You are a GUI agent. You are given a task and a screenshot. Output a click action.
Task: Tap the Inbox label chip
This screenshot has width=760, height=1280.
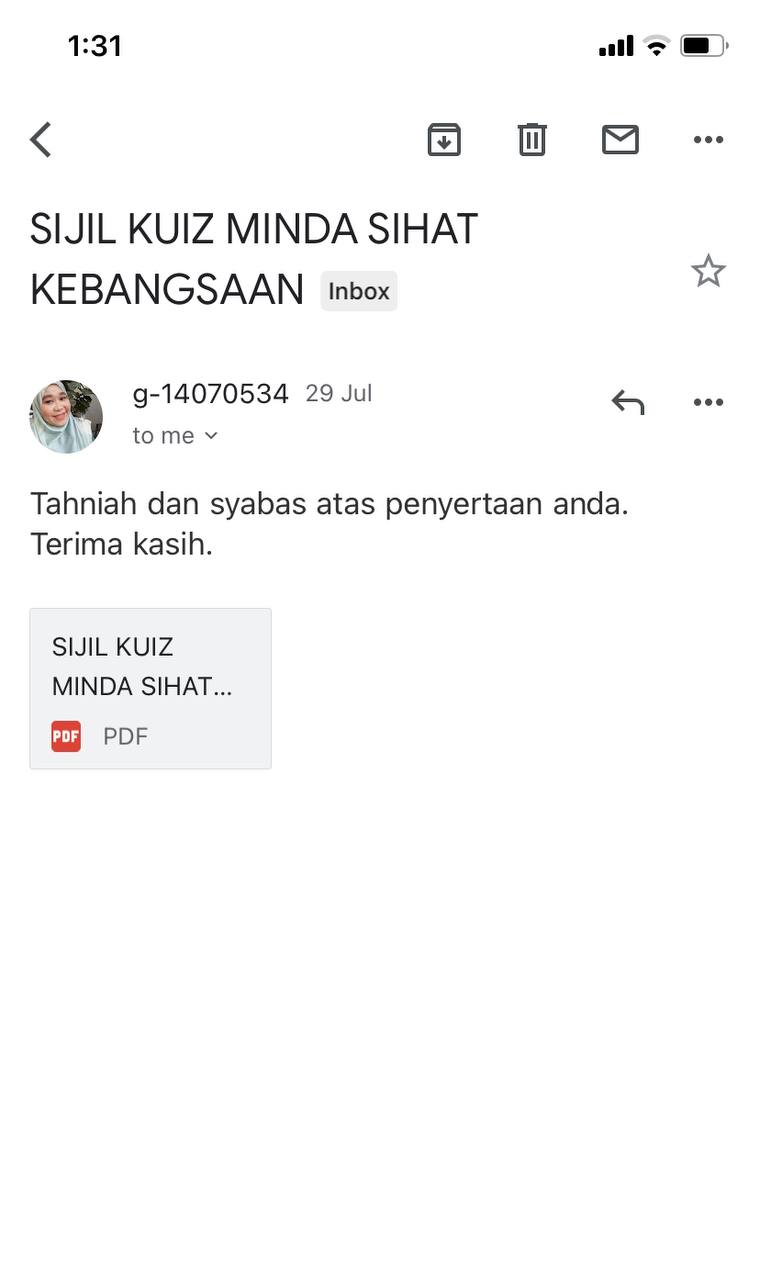[x=359, y=291]
